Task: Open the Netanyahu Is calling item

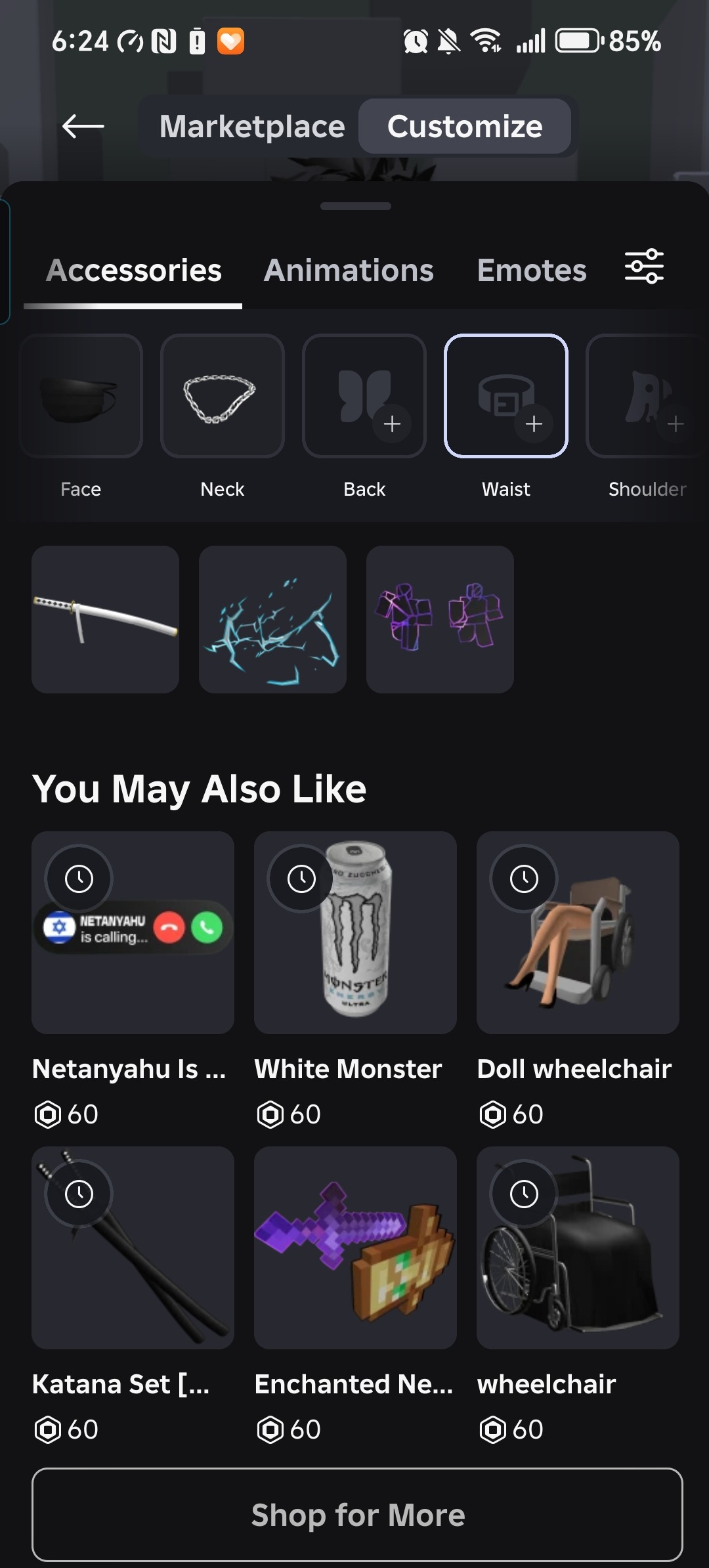Action: tap(133, 933)
